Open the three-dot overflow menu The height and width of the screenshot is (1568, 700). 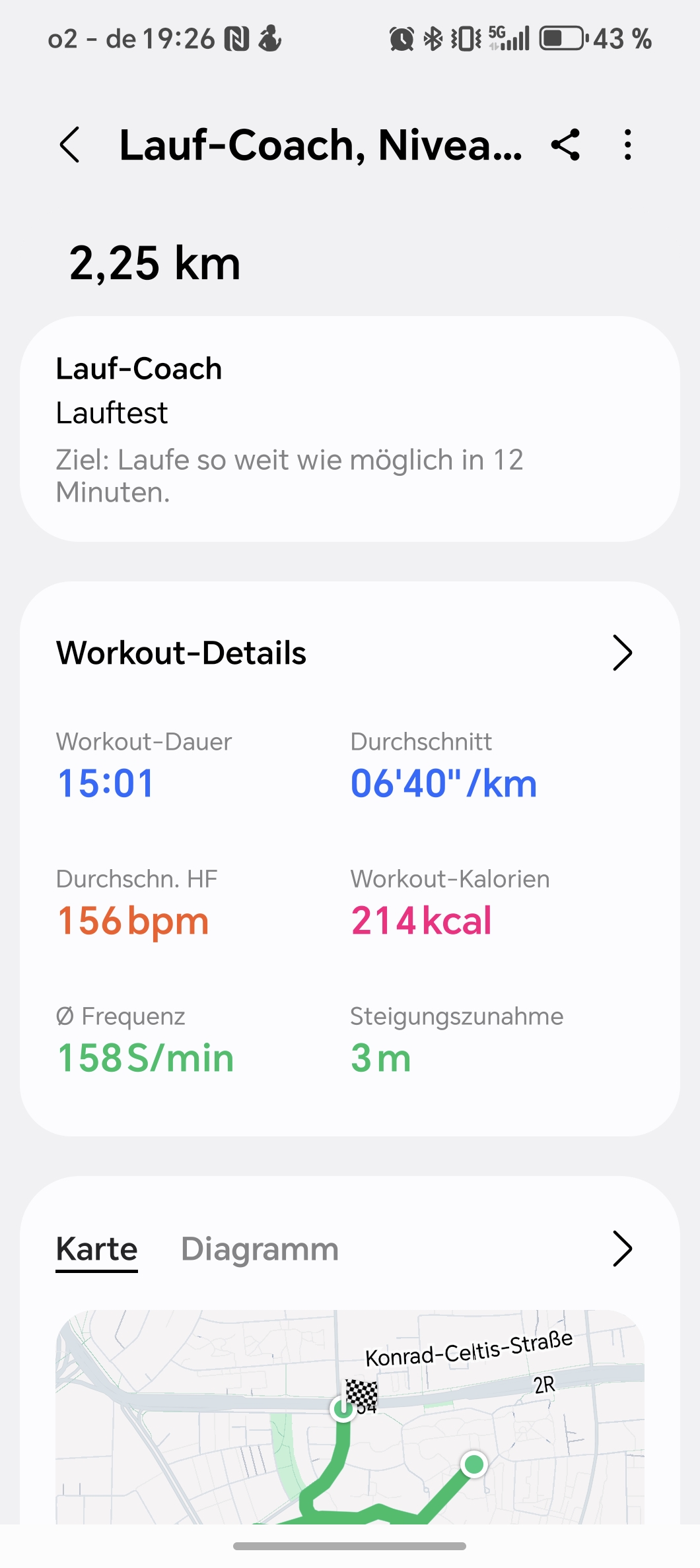[627, 145]
